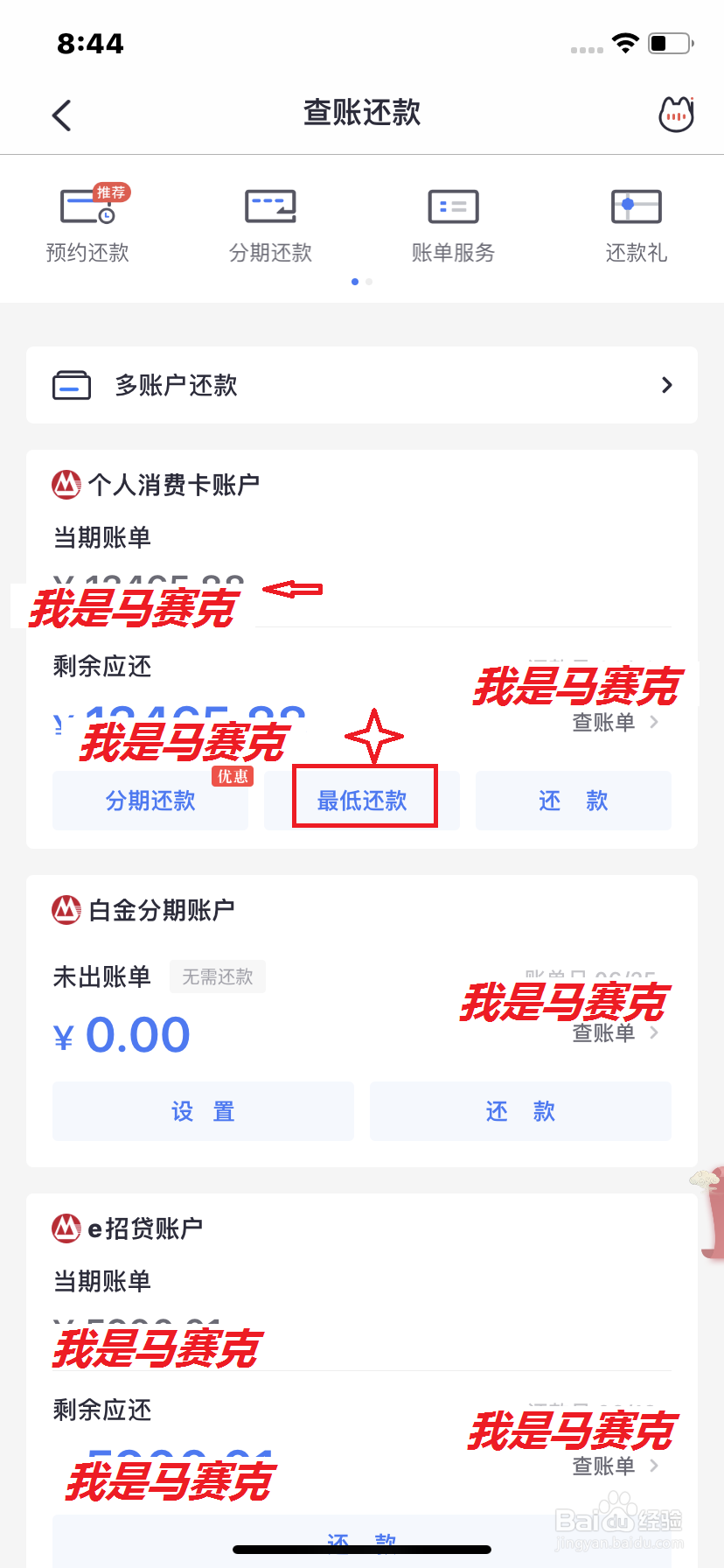Open the 查账单 link for e招贷账户
Viewport: 724px width, 1568px height.
tap(603, 1466)
